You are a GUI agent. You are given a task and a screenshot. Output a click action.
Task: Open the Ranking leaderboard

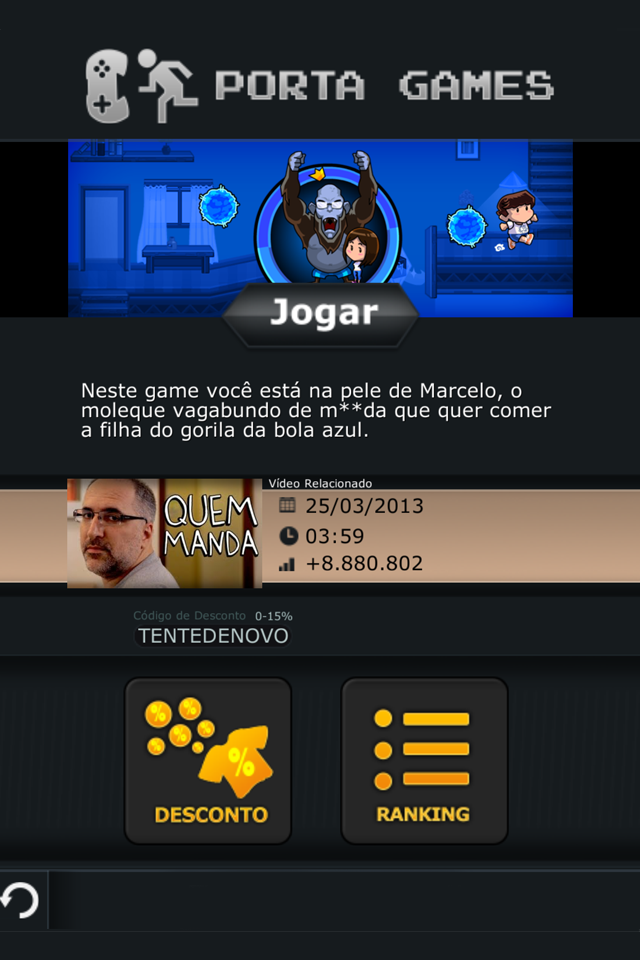424,761
